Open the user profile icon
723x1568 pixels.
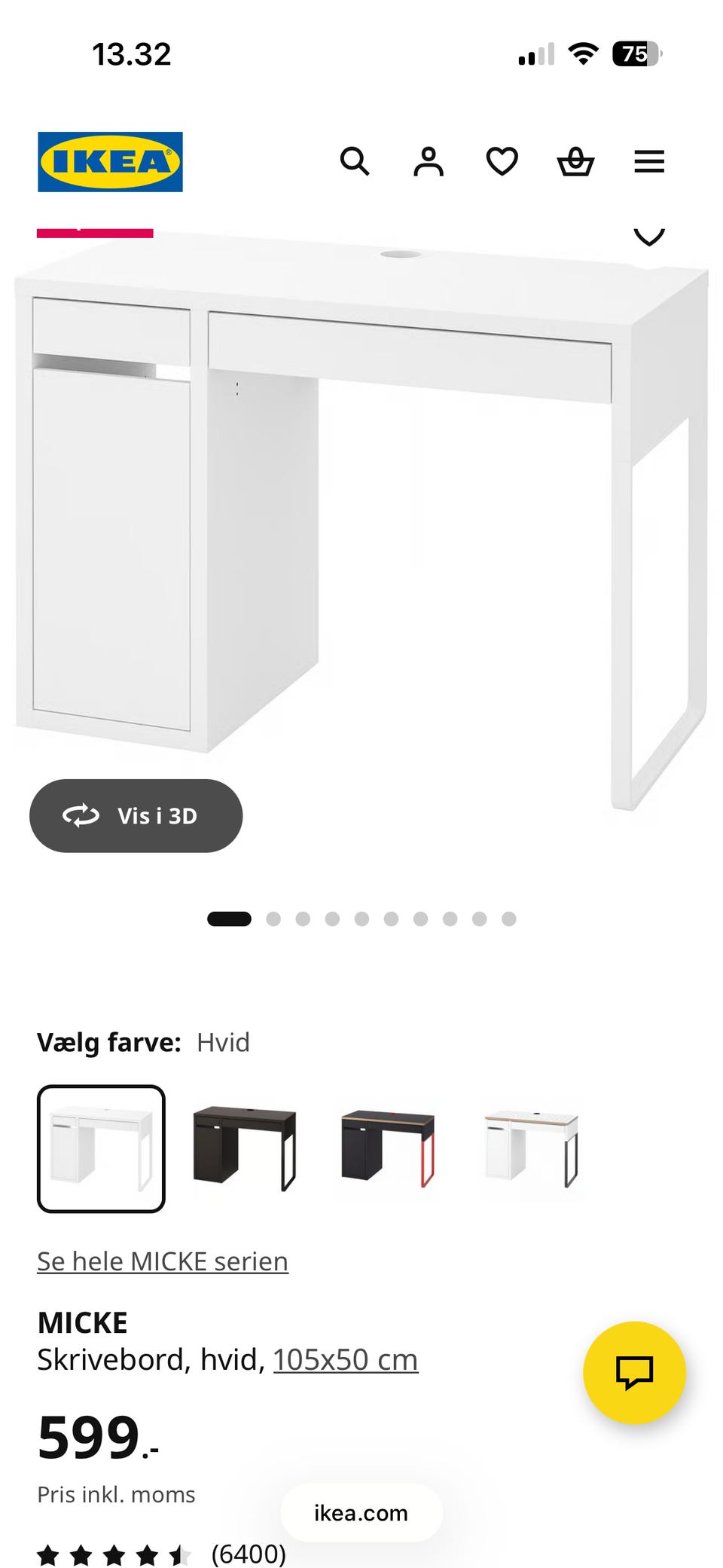(x=429, y=161)
